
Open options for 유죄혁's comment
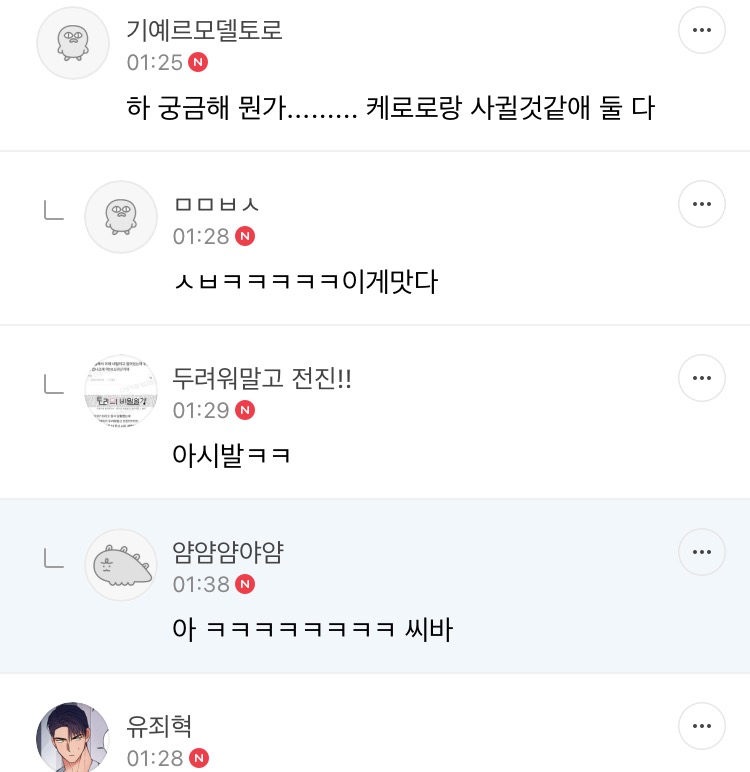[702, 726]
